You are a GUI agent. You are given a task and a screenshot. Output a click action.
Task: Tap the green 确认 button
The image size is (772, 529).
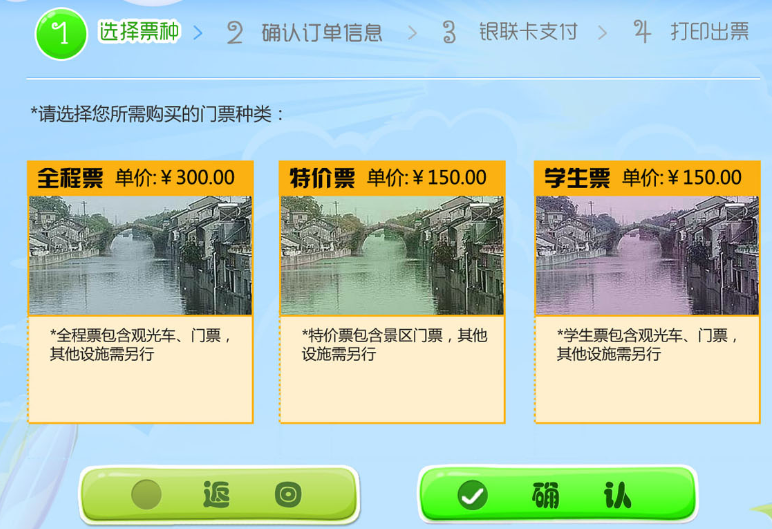coord(556,494)
